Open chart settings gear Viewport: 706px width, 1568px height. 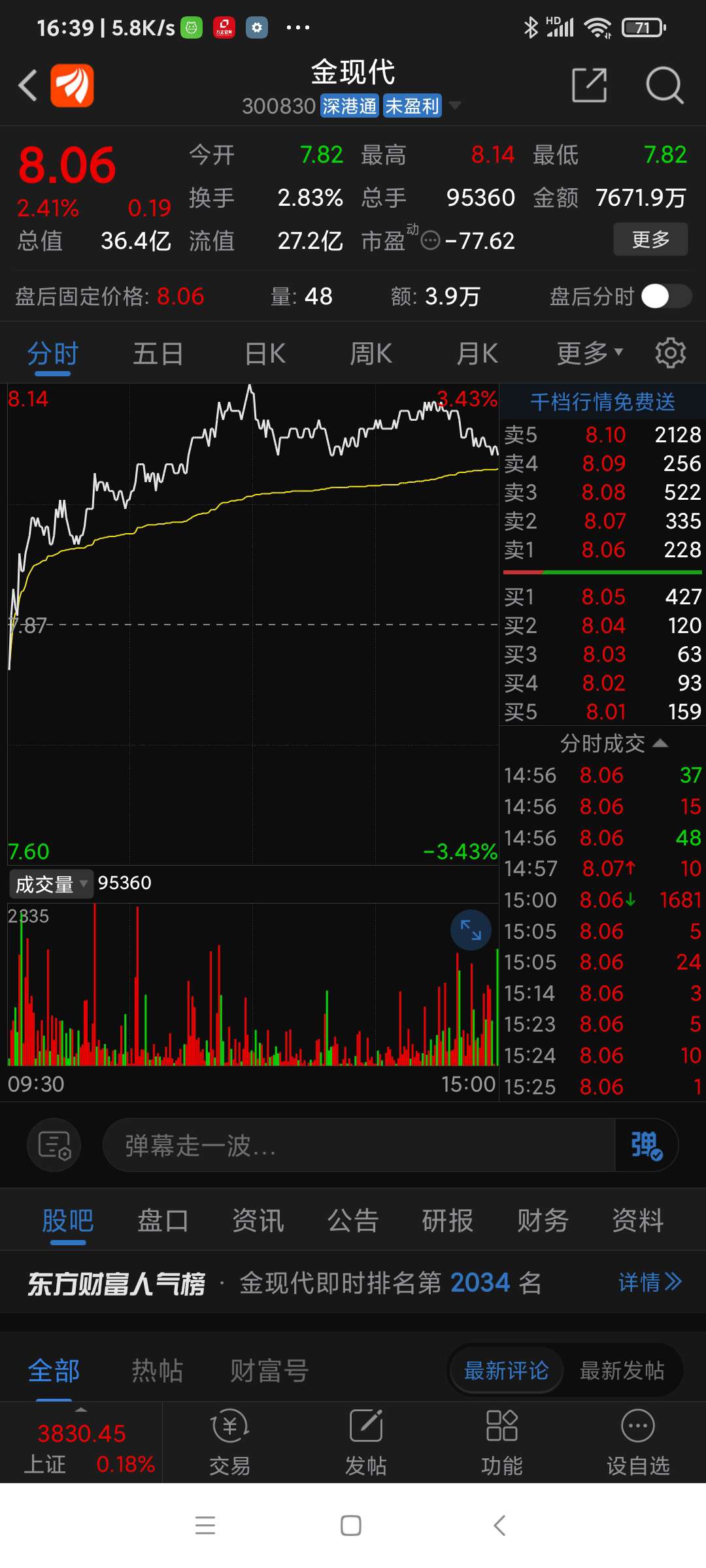[x=671, y=353]
